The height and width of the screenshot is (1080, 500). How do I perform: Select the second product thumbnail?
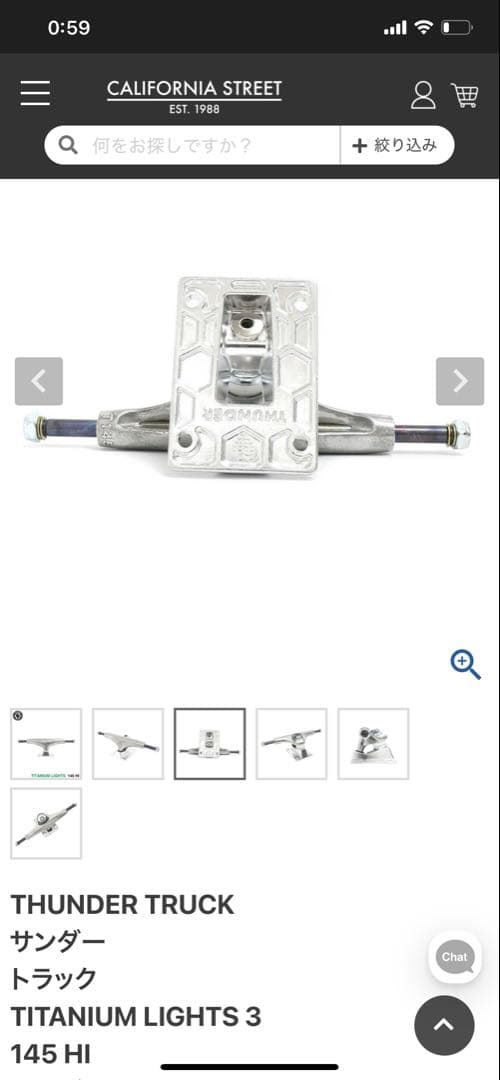128,744
